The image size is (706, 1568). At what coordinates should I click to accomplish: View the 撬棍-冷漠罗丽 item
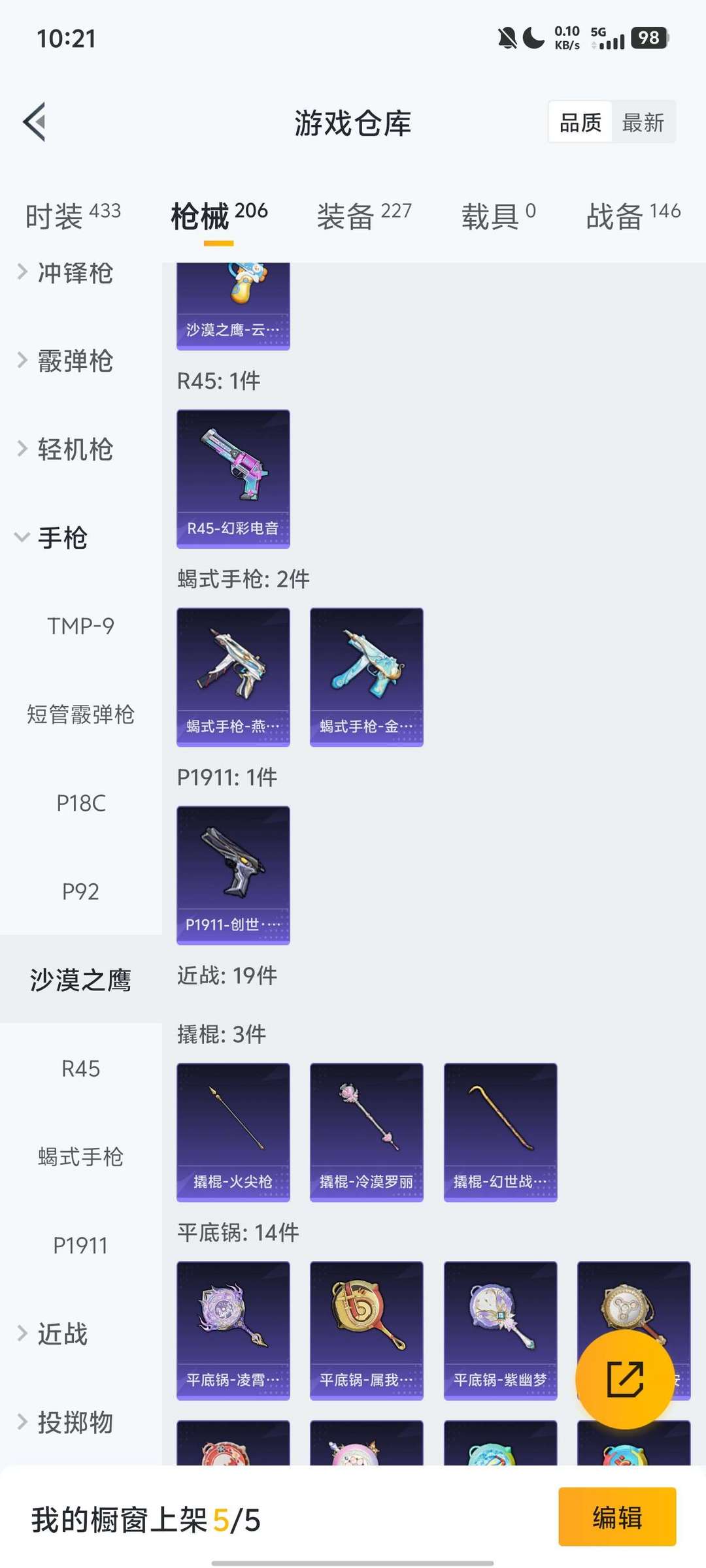pyautogui.click(x=367, y=1132)
